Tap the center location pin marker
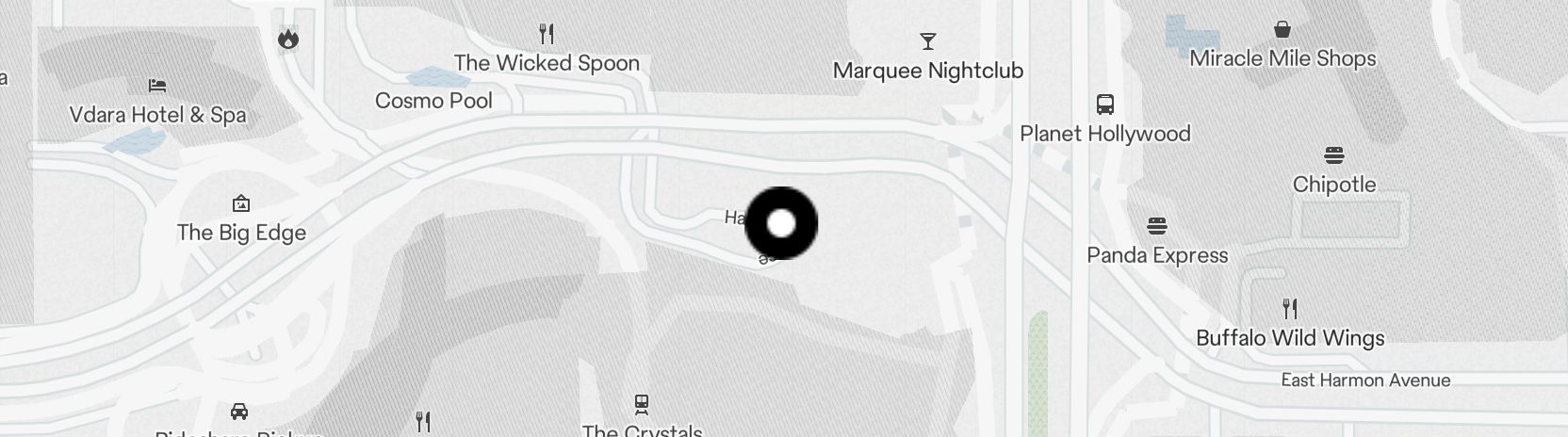This screenshot has width=1568, height=437. click(x=781, y=223)
